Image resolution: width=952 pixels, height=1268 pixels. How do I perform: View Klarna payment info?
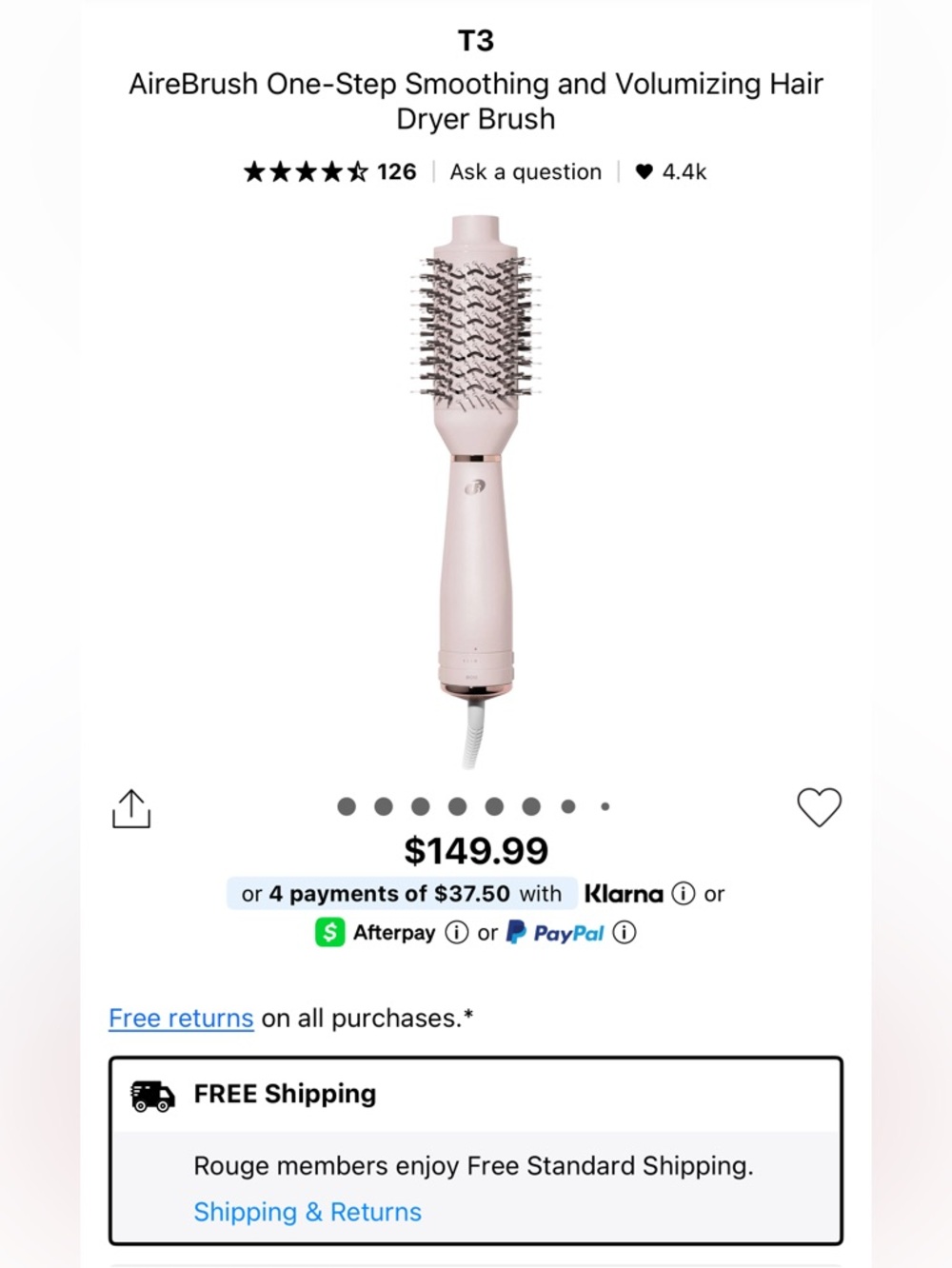coord(683,894)
